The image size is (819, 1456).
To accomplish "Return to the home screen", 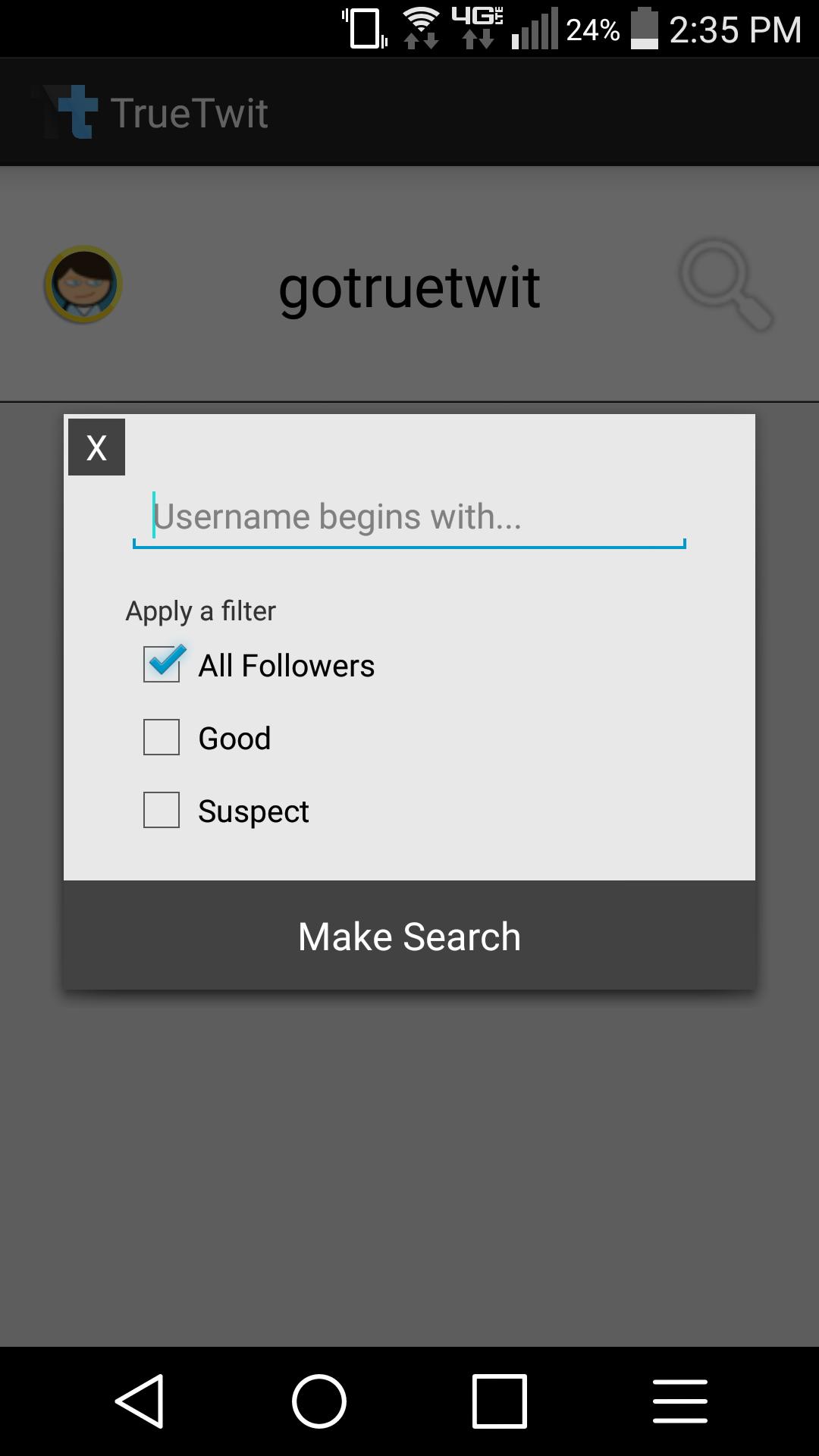I will click(x=319, y=1401).
